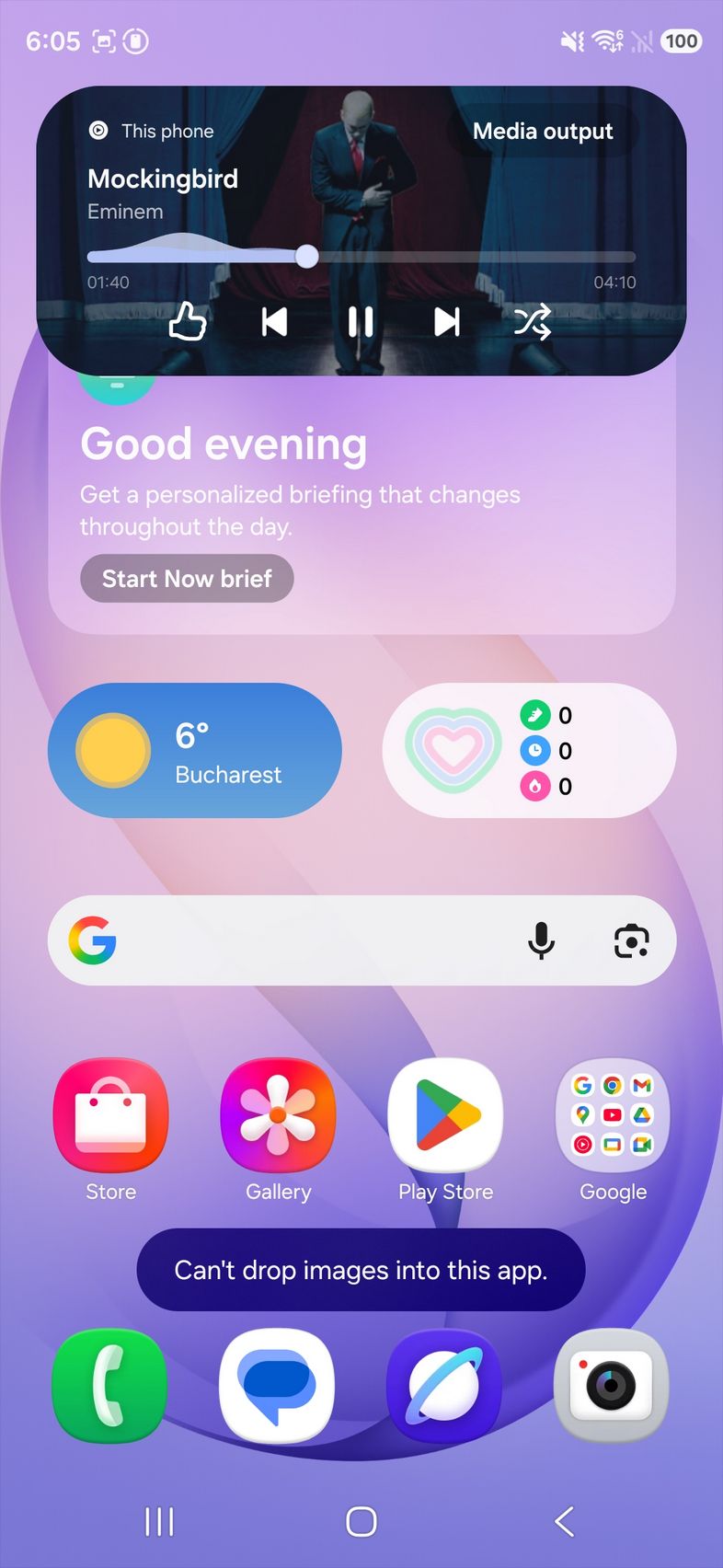
Task: Pause the Mockingbird track
Action: [361, 322]
